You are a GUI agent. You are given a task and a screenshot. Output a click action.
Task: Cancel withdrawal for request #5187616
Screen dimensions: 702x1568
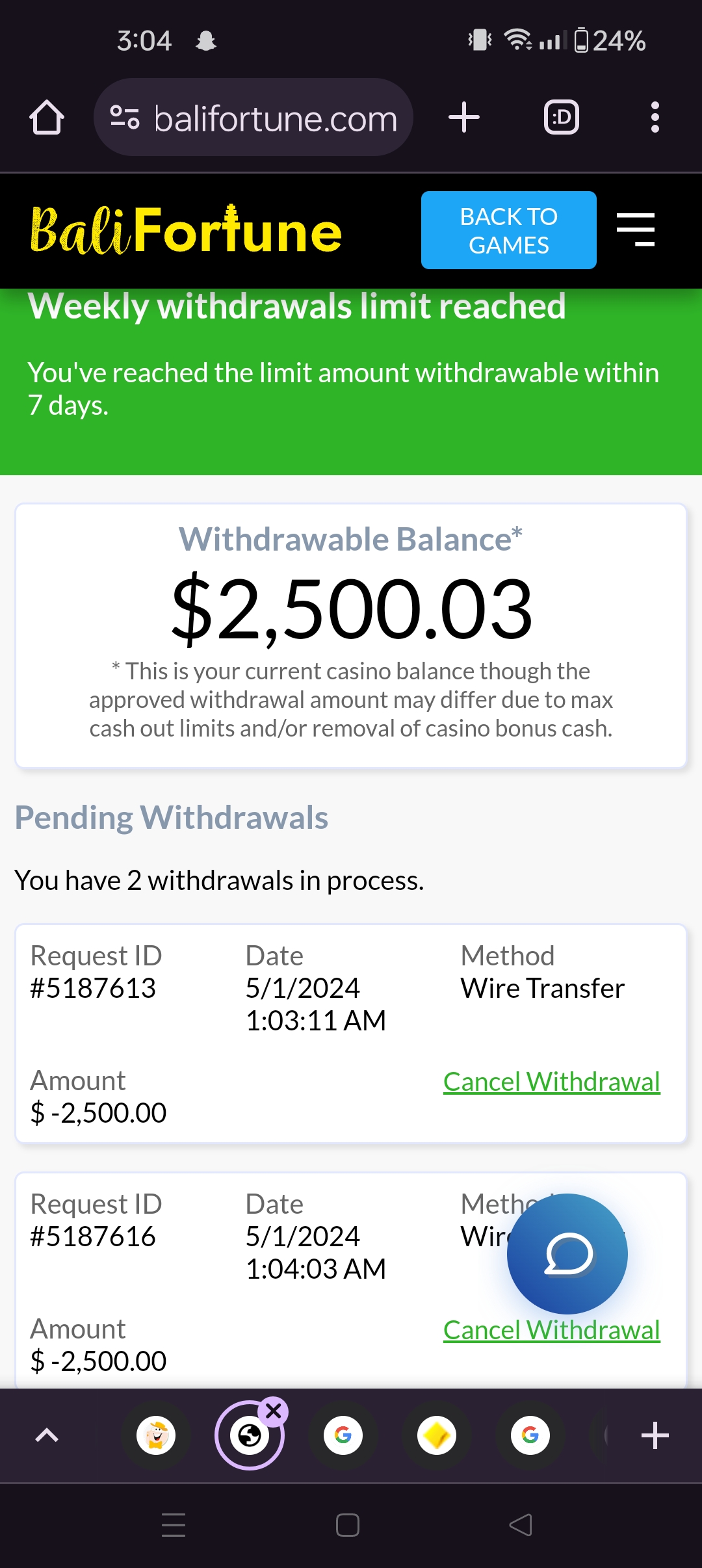point(552,1331)
